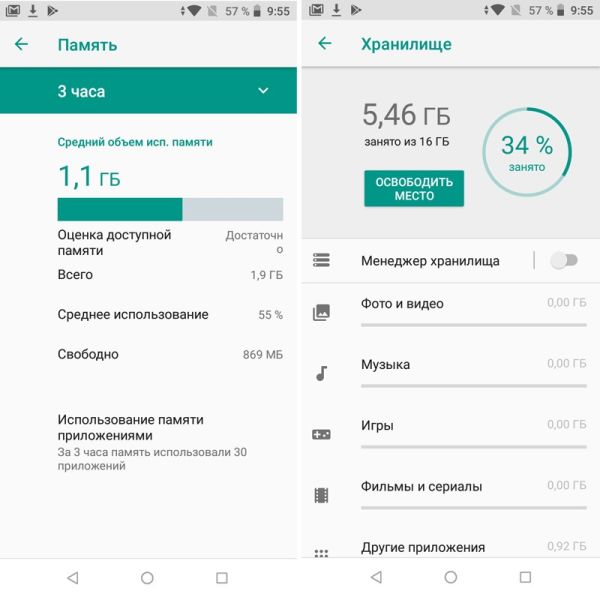Go back from the Память screen
This screenshot has height=597, width=600.
pos(21,45)
